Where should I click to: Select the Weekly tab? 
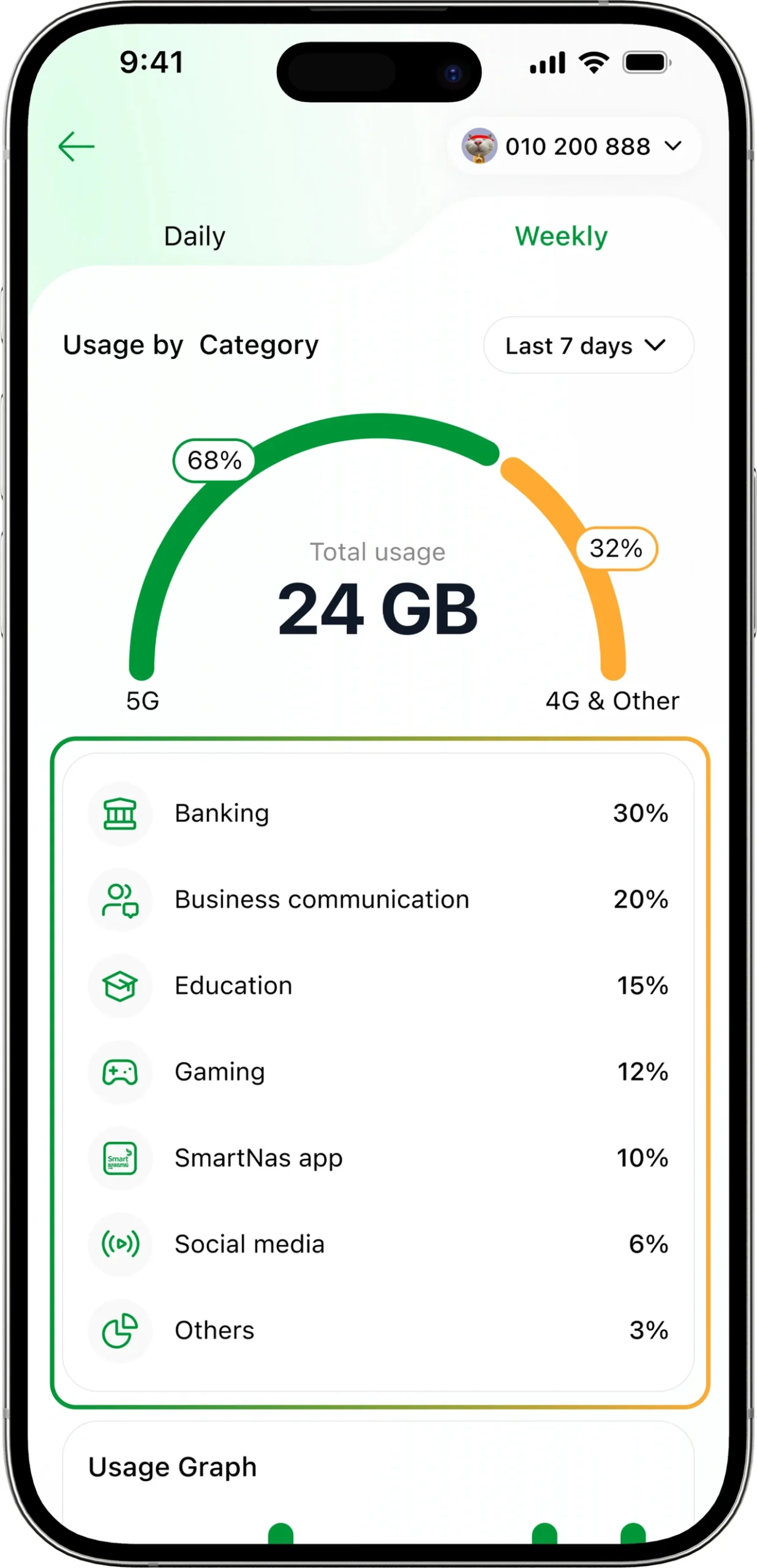click(560, 236)
